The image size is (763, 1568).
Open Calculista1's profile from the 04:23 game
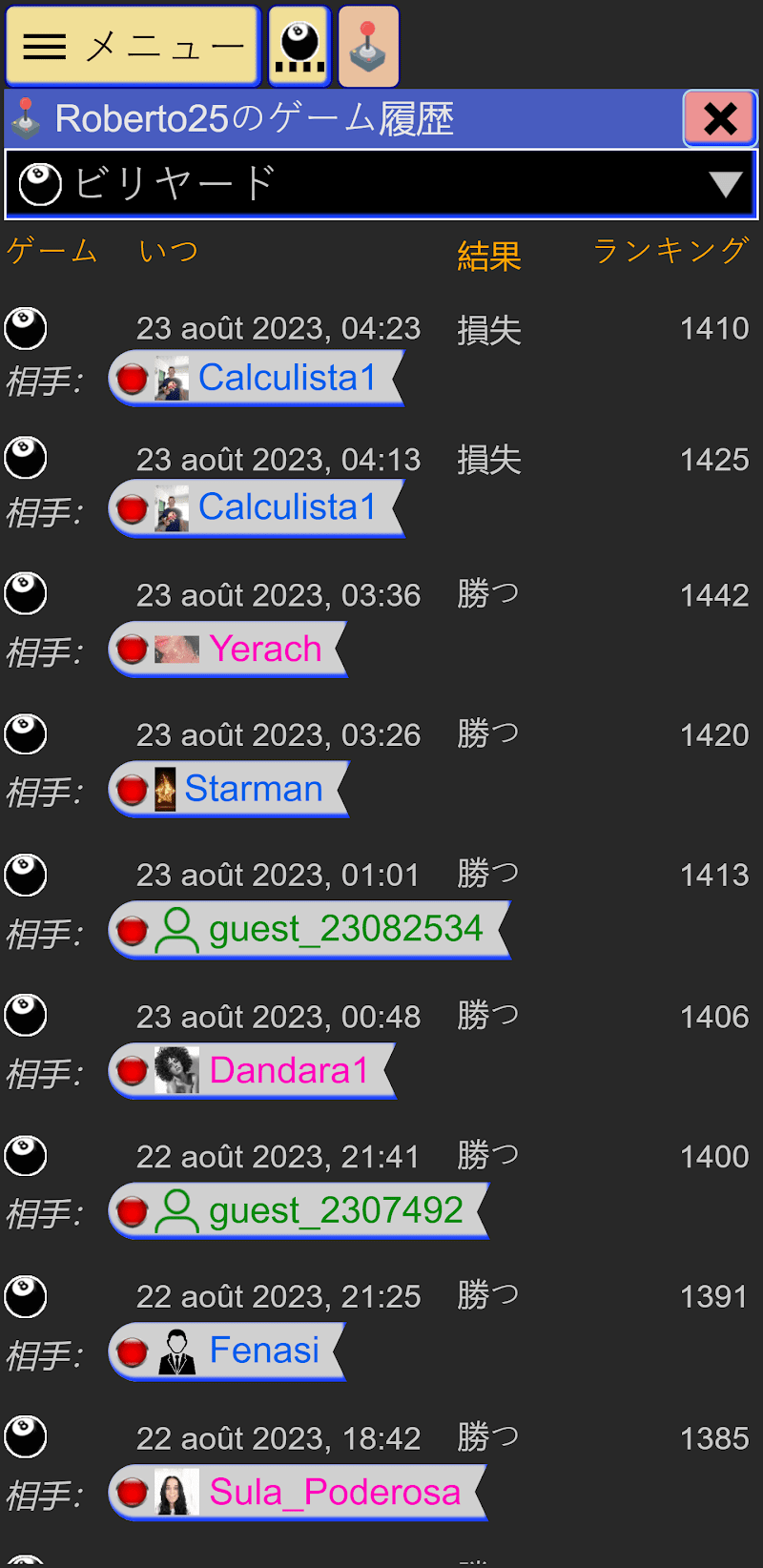pos(256,379)
